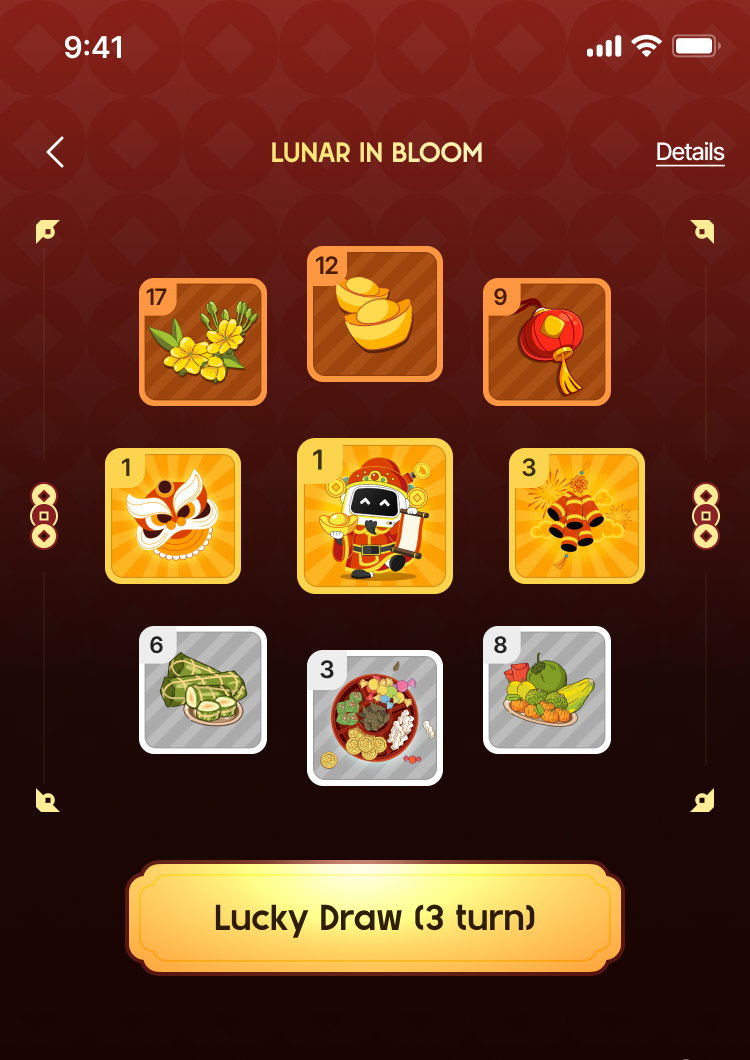
Task: Open the candy tray card
Action: click(375, 718)
